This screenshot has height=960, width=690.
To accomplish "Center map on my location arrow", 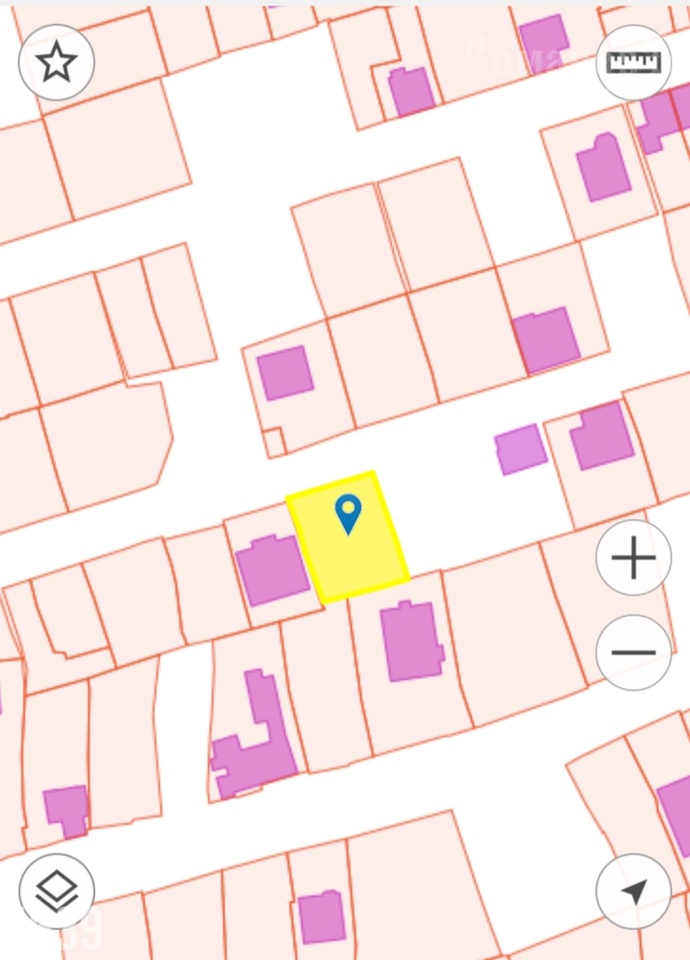I will point(633,890).
